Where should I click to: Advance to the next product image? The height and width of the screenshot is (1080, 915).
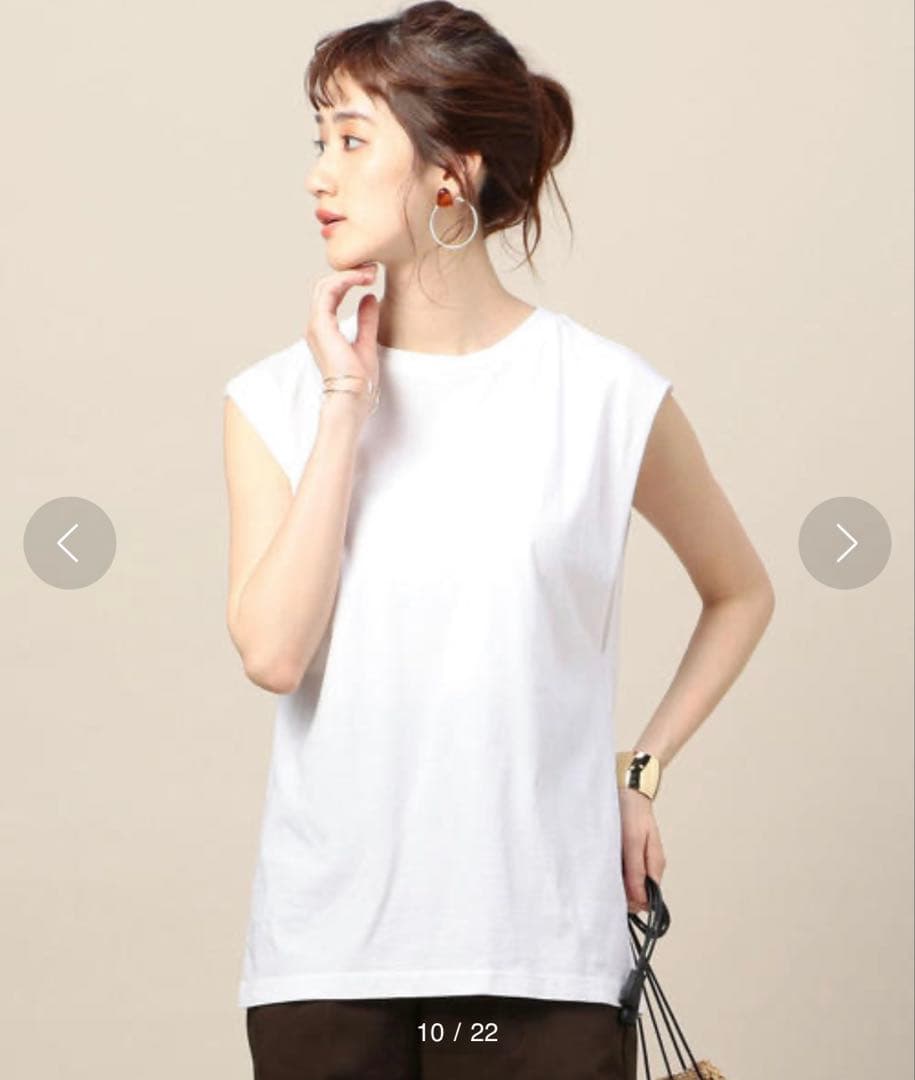tap(845, 543)
